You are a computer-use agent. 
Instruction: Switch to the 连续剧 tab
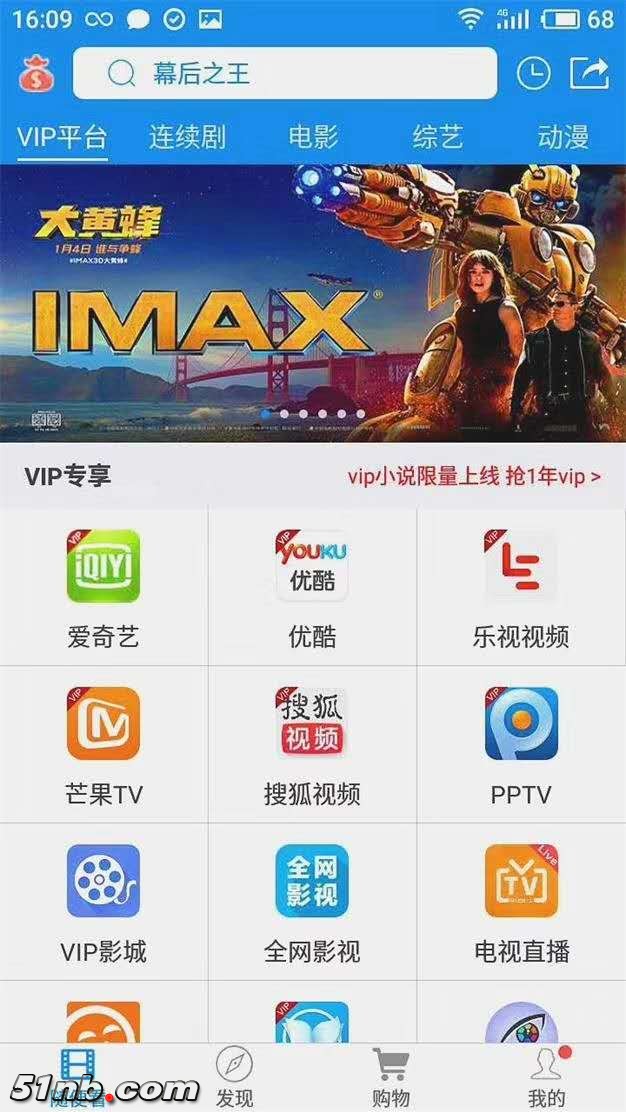pyautogui.click(x=188, y=137)
